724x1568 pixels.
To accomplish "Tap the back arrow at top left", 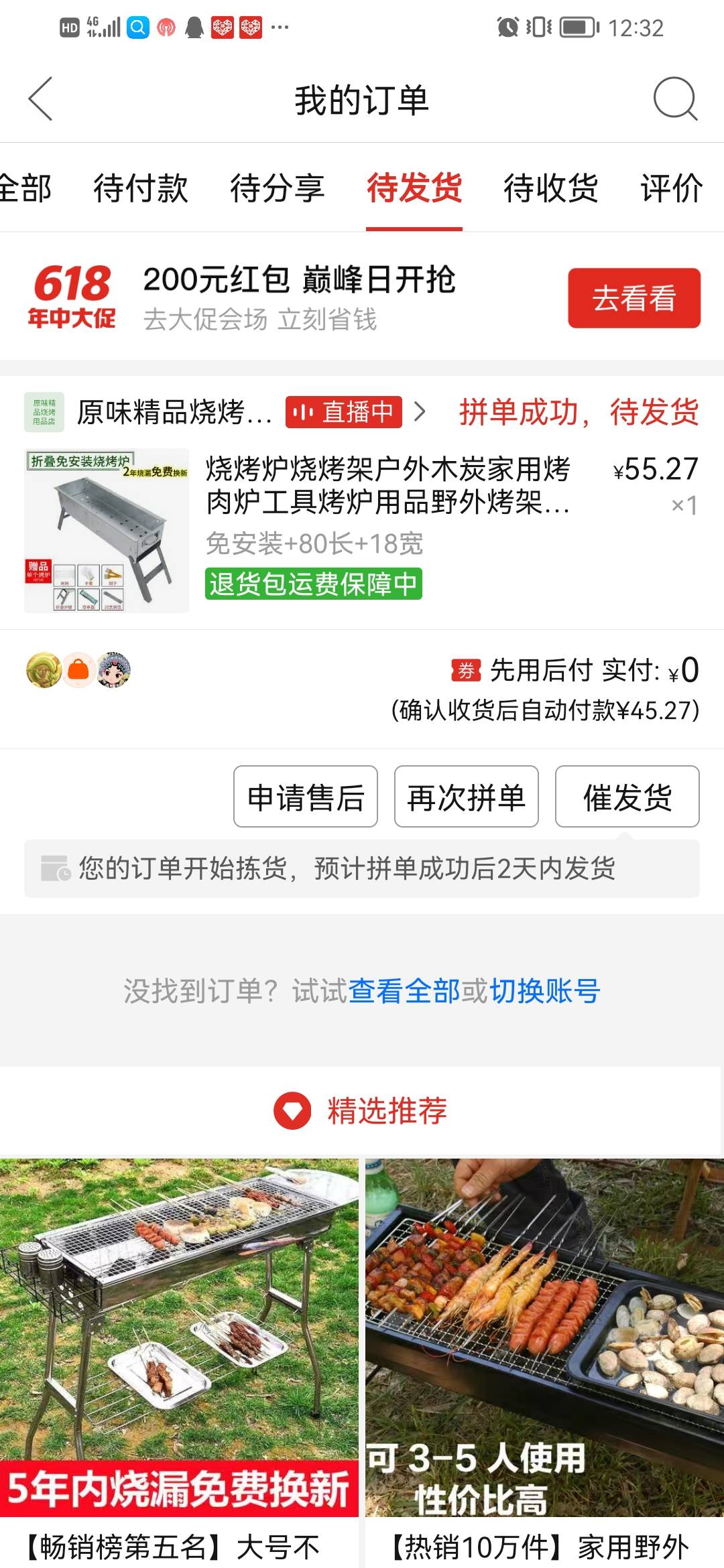I will [40, 99].
